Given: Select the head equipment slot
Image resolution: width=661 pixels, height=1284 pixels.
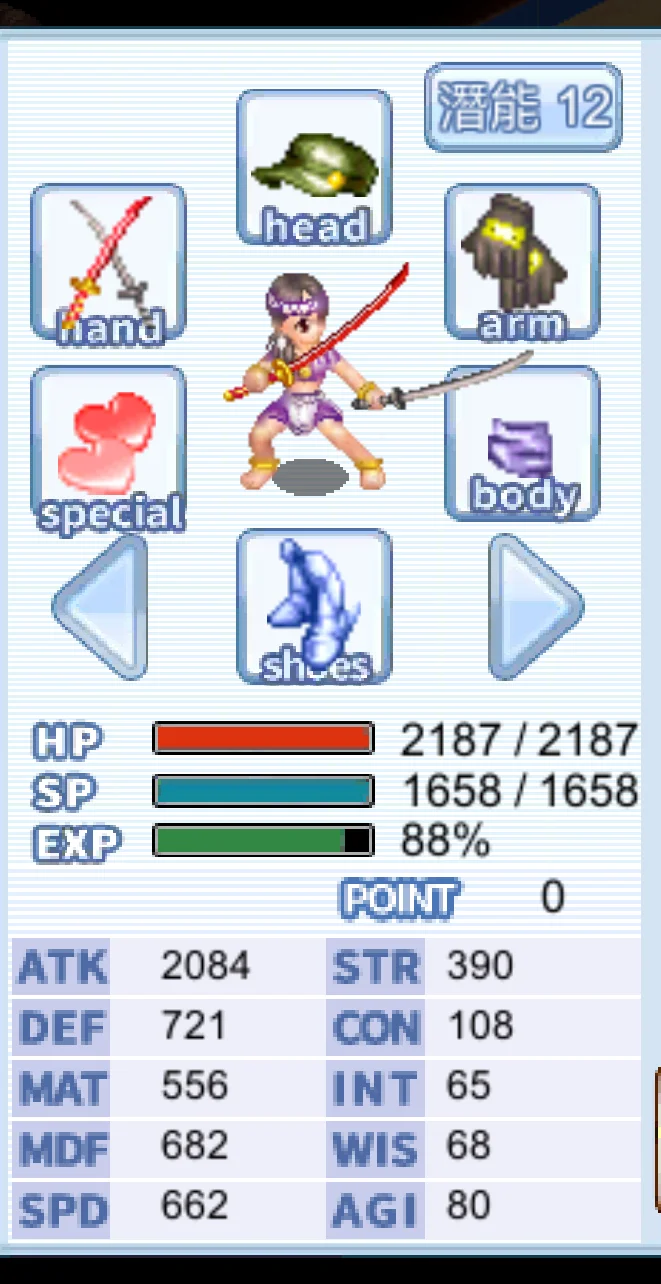Looking at the screenshot, I should pyautogui.click(x=314, y=168).
